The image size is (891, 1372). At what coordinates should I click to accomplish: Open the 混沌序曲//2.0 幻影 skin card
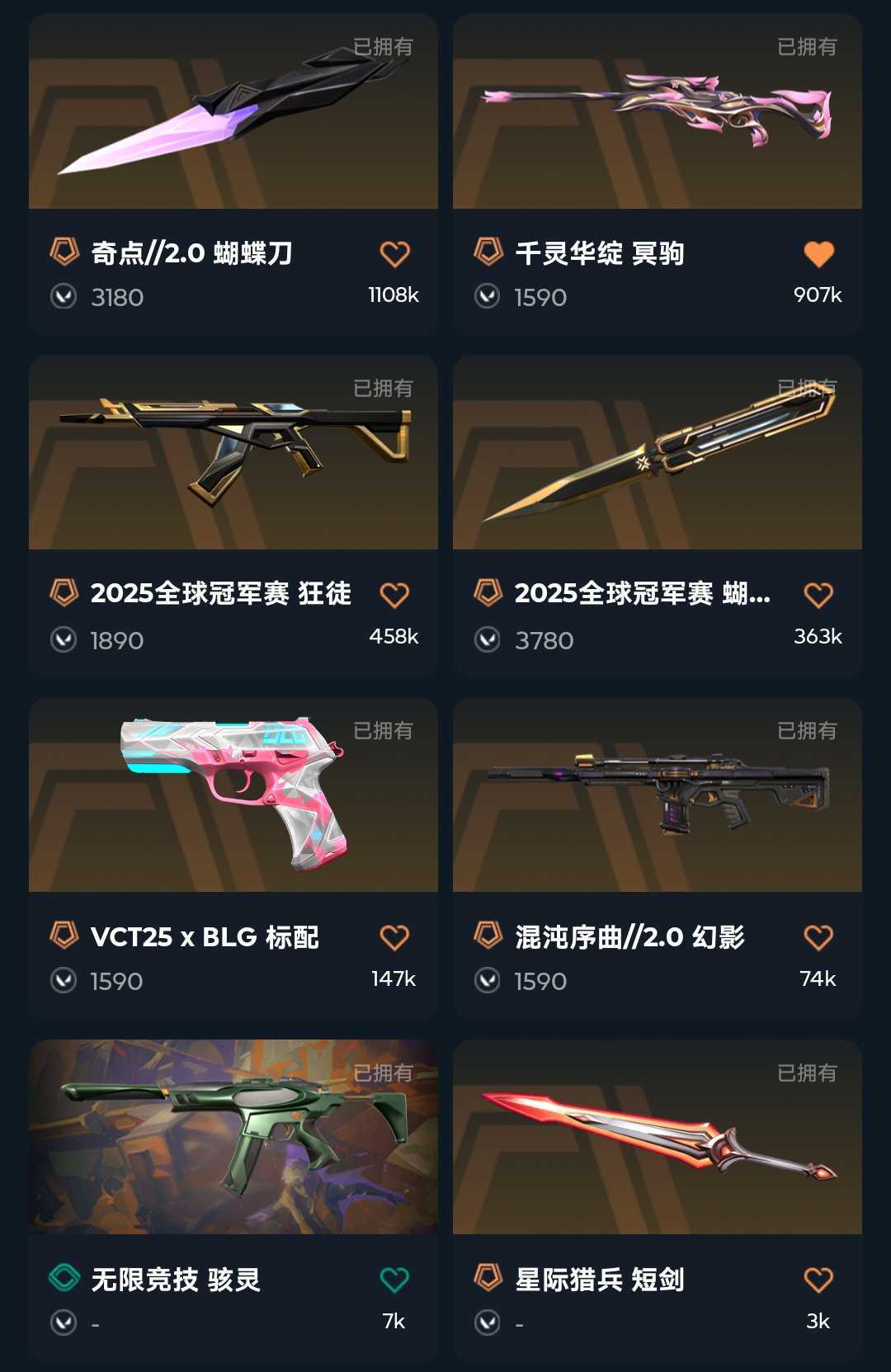click(658, 858)
